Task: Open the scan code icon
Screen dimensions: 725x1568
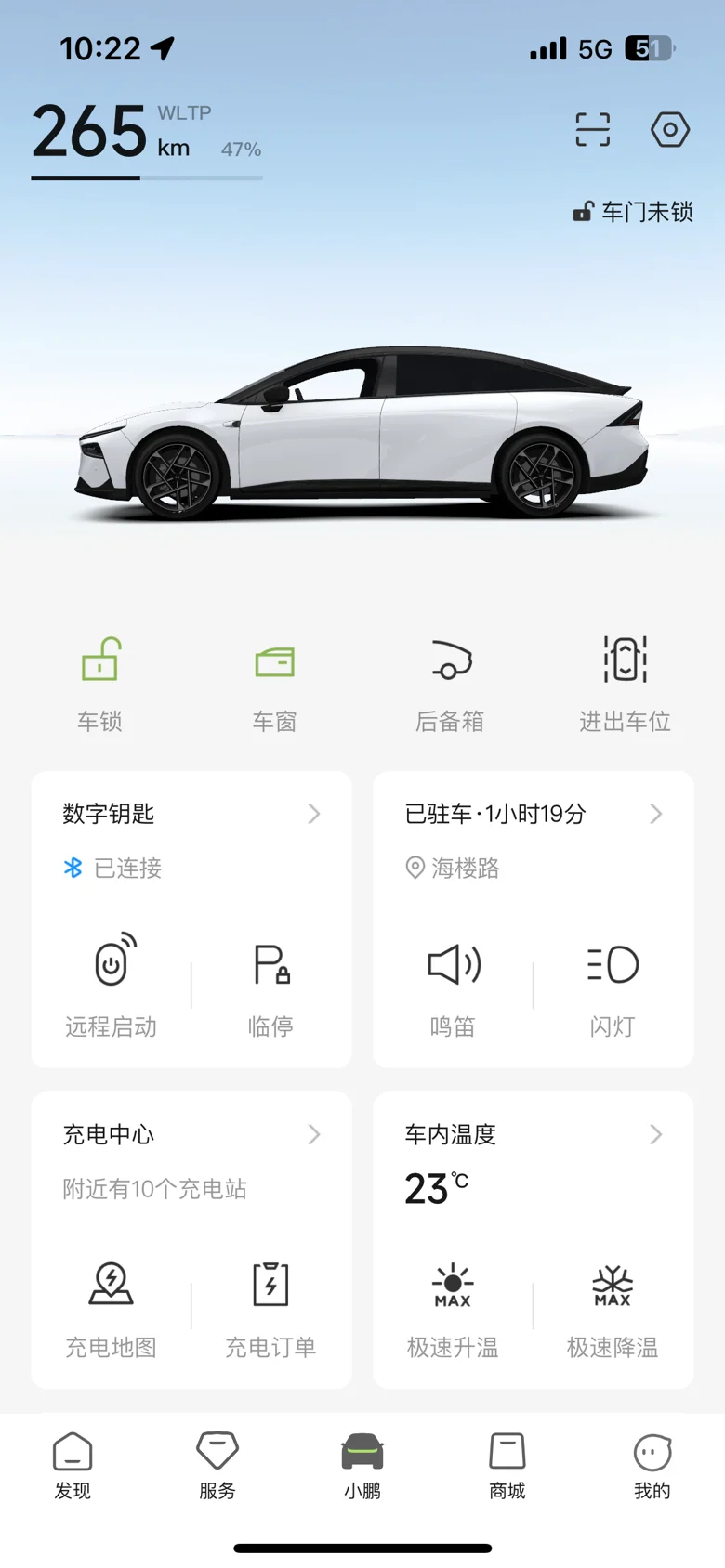Action: [593, 130]
